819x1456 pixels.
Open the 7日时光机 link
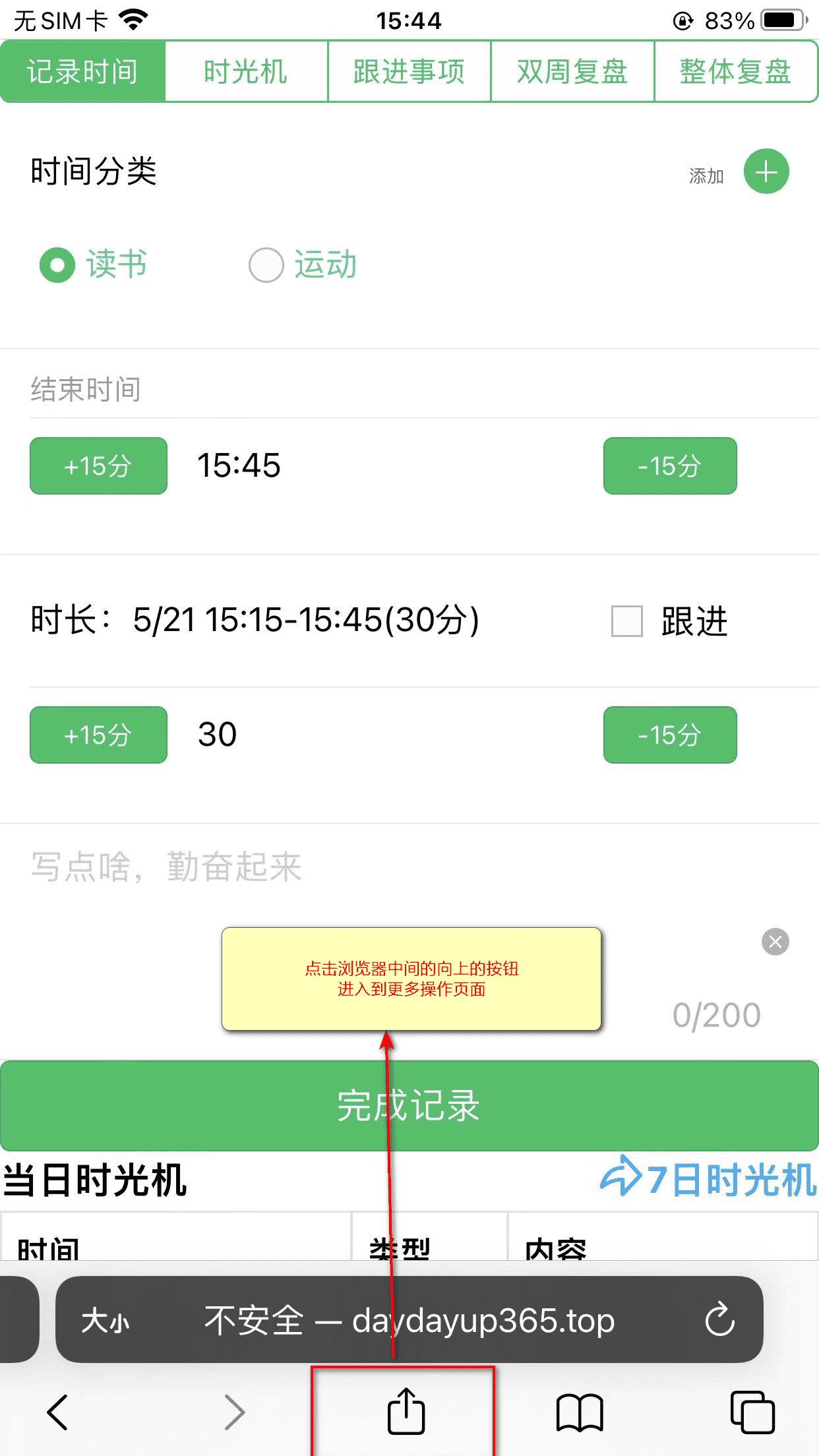tap(709, 1180)
